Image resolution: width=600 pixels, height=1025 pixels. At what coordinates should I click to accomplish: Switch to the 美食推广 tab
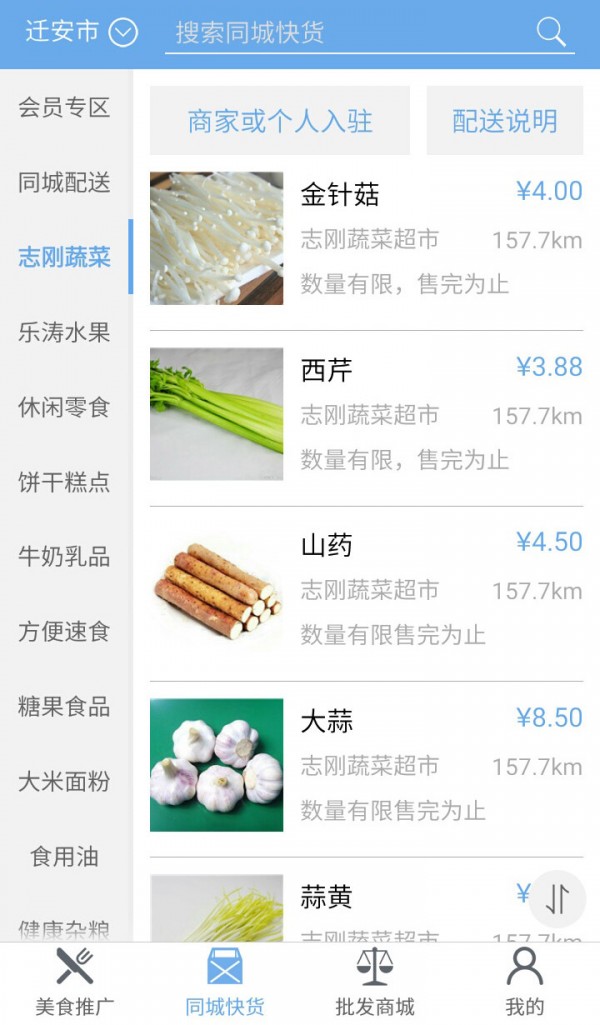coord(75,982)
